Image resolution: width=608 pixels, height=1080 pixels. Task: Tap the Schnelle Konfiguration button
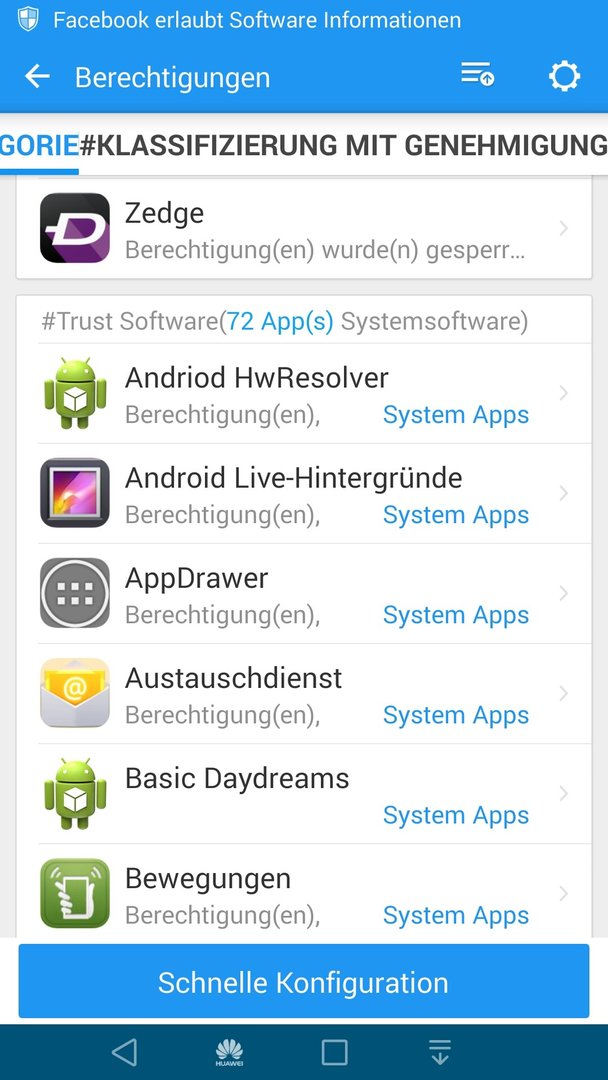304,981
